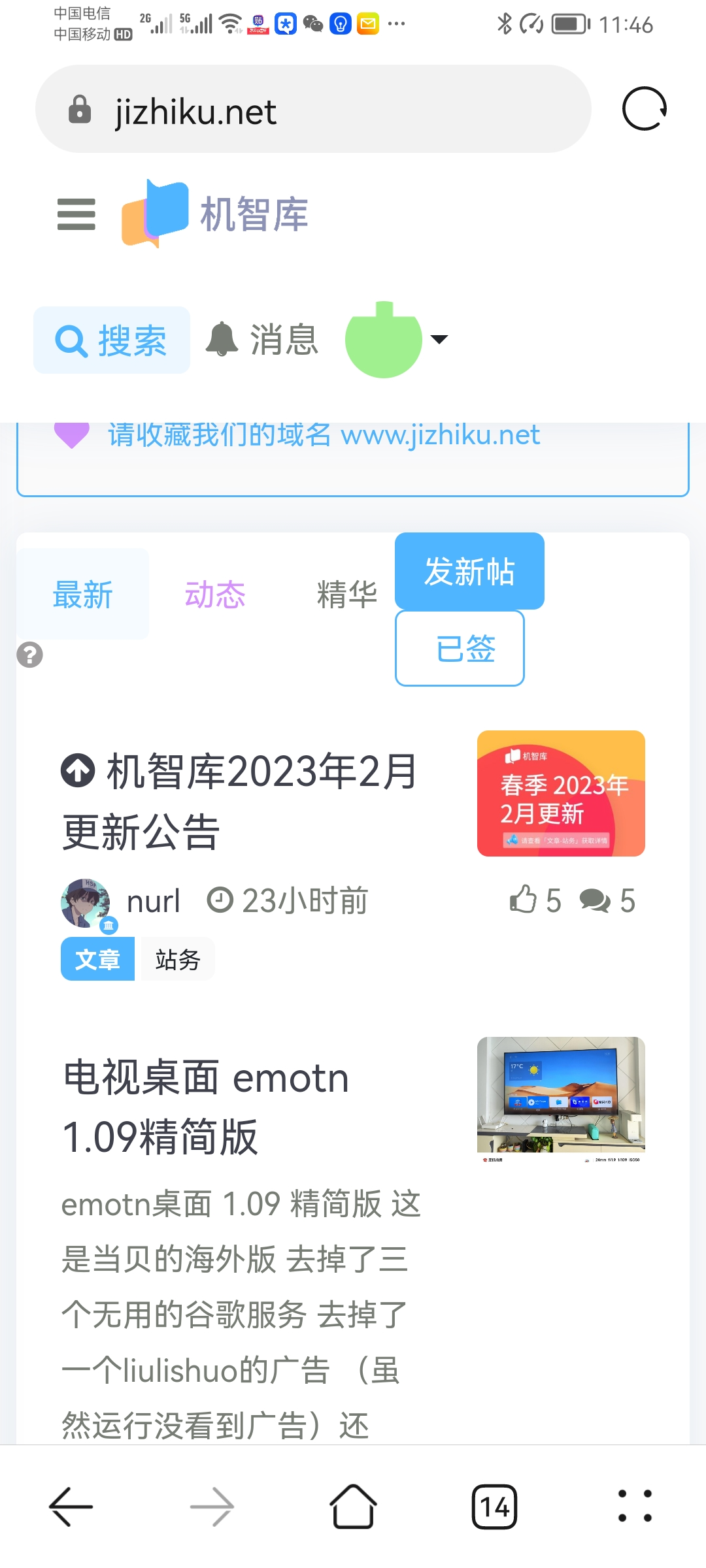The width and height of the screenshot is (706, 1568).
Task: Open the 电视桌面 emotn 1.09精简版 post
Action: pyautogui.click(x=206, y=1107)
